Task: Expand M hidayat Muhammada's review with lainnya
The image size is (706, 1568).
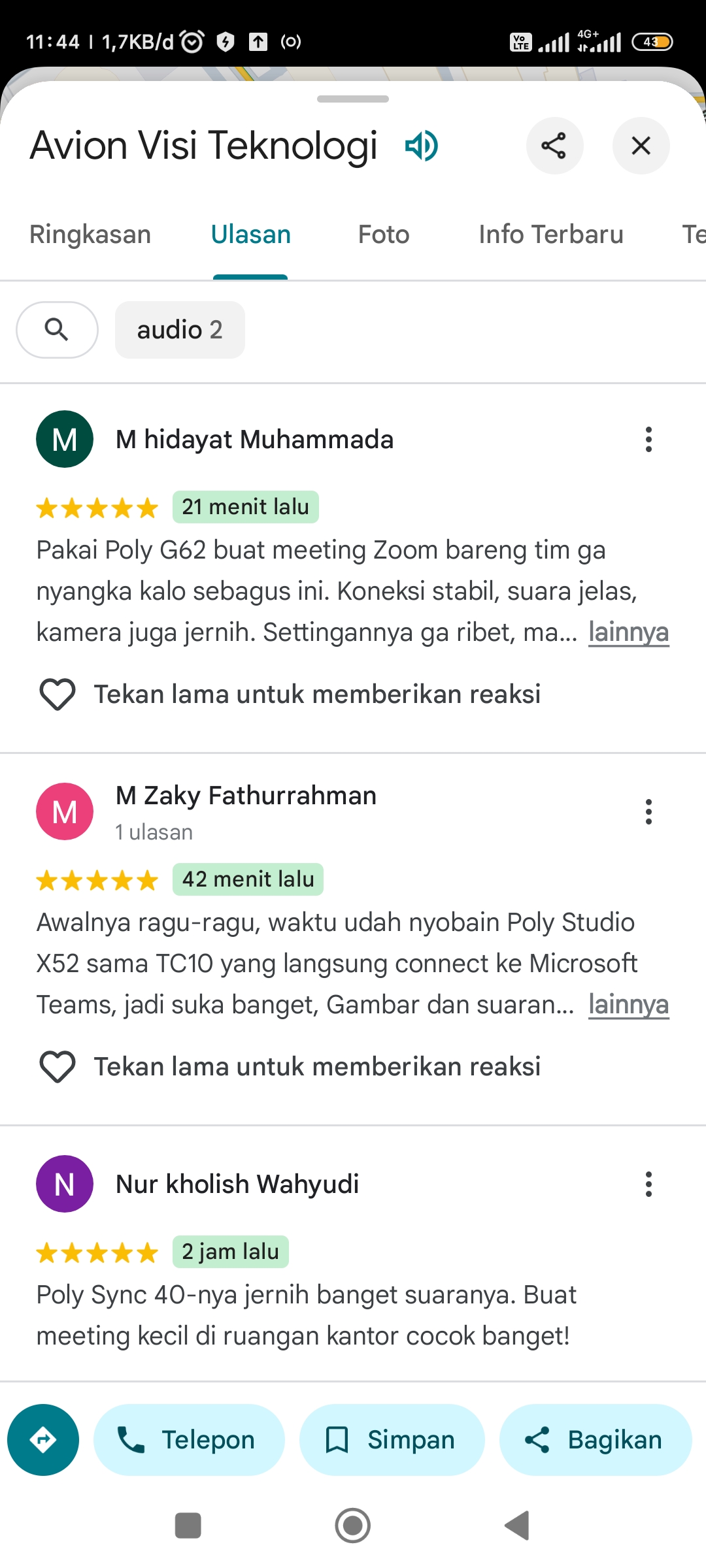Action: tap(628, 632)
